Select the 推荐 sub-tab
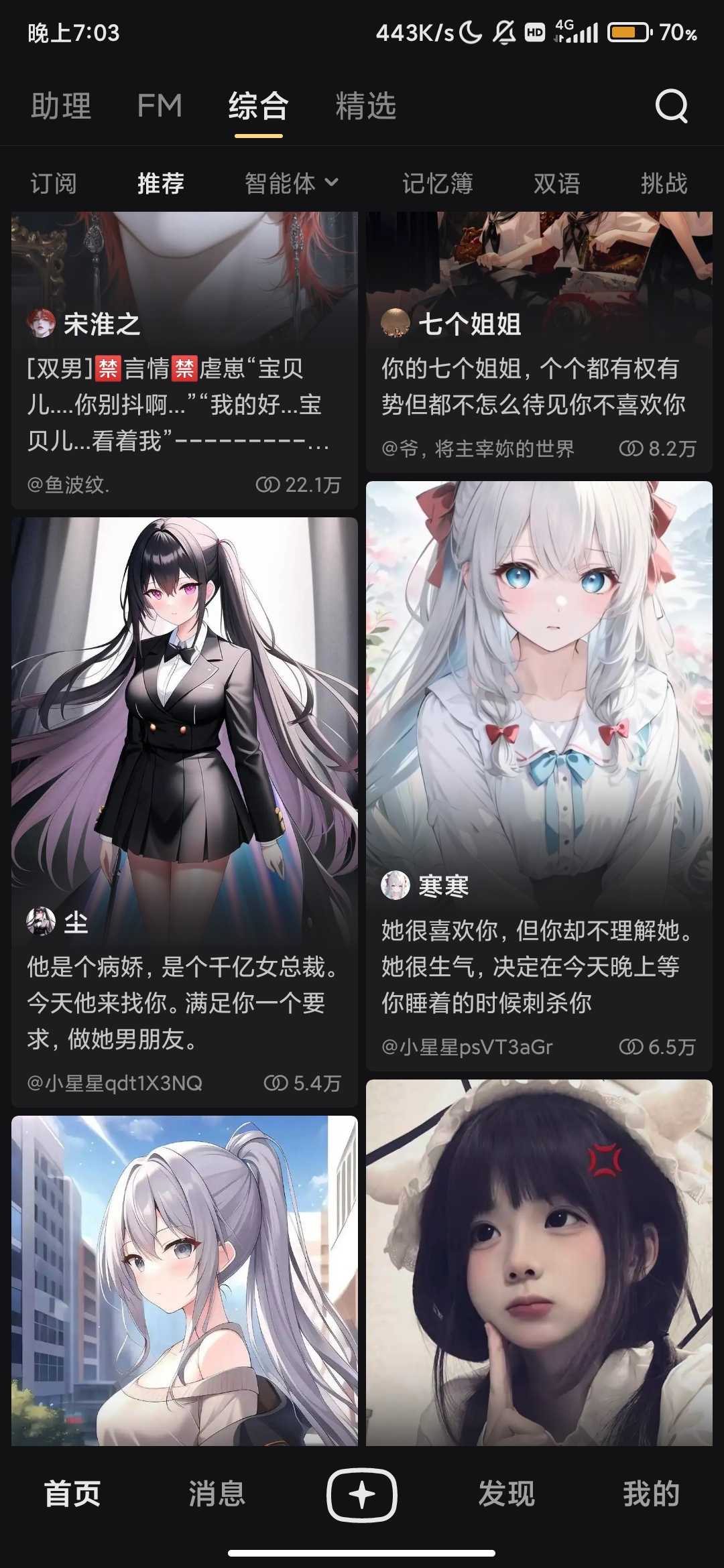The height and width of the screenshot is (1568, 724). tap(161, 183)
